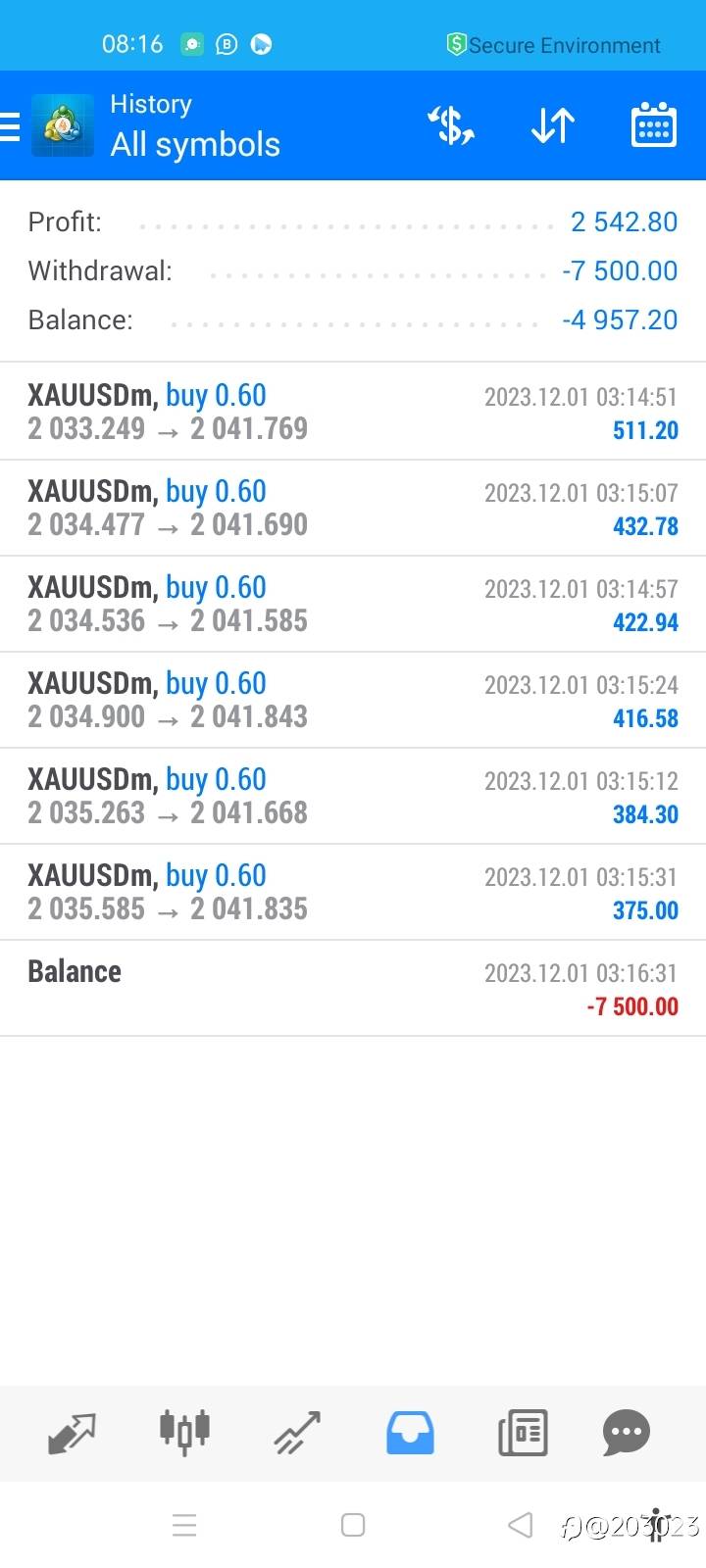706x1568 pixels.
Task: Select the trade that earned 422.94
Action: tap(353, 604)
